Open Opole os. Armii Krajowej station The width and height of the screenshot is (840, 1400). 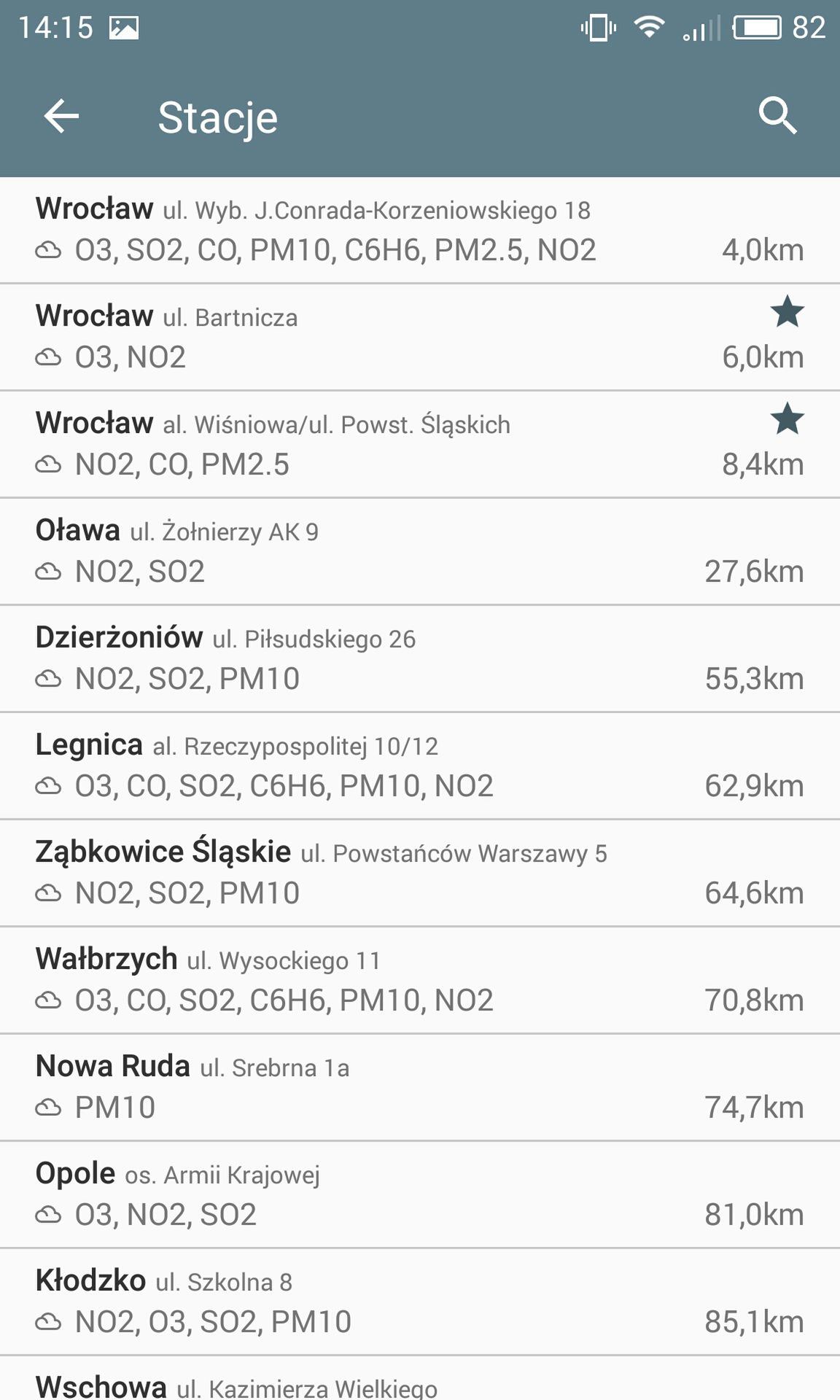(420, 1194)
